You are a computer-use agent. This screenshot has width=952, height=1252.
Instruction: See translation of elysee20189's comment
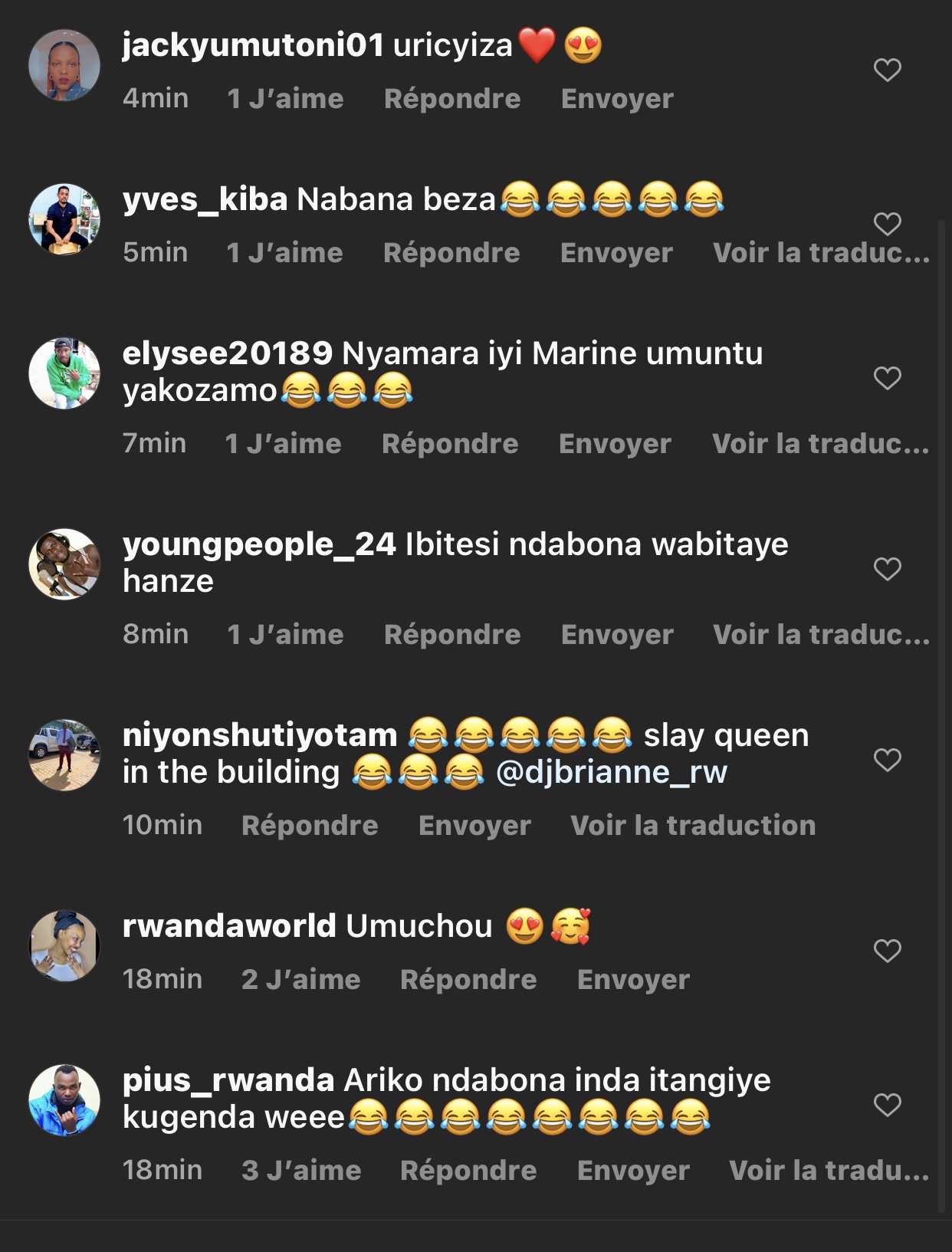coord(820,443)
